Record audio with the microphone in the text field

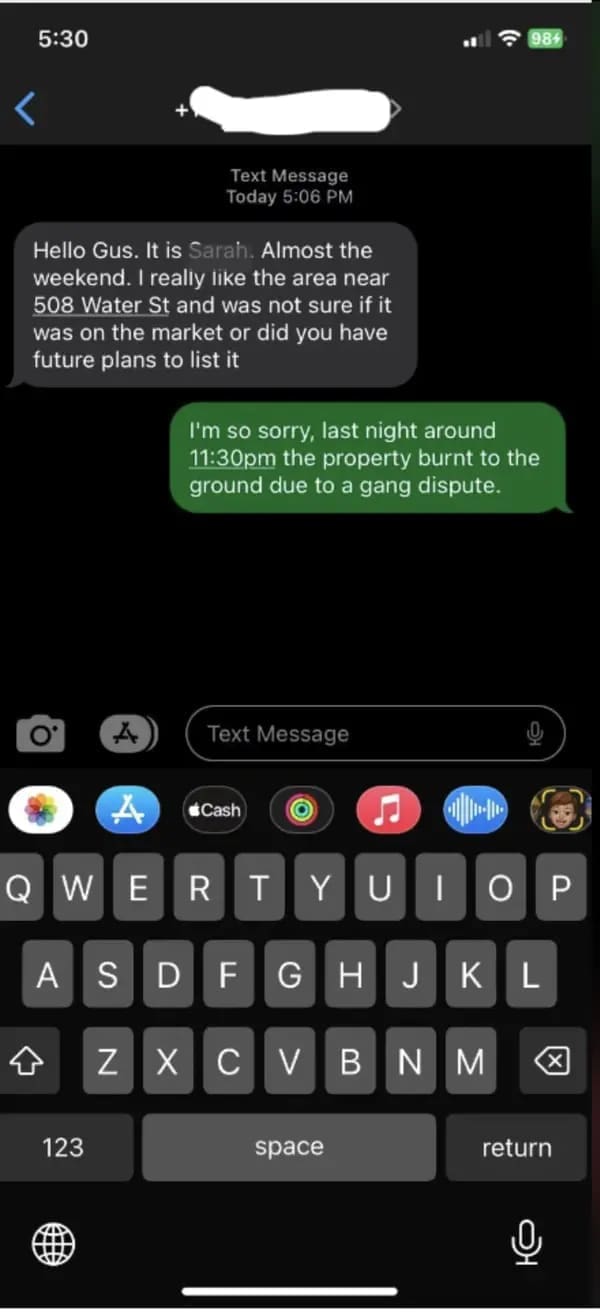[x=536, y=734]
